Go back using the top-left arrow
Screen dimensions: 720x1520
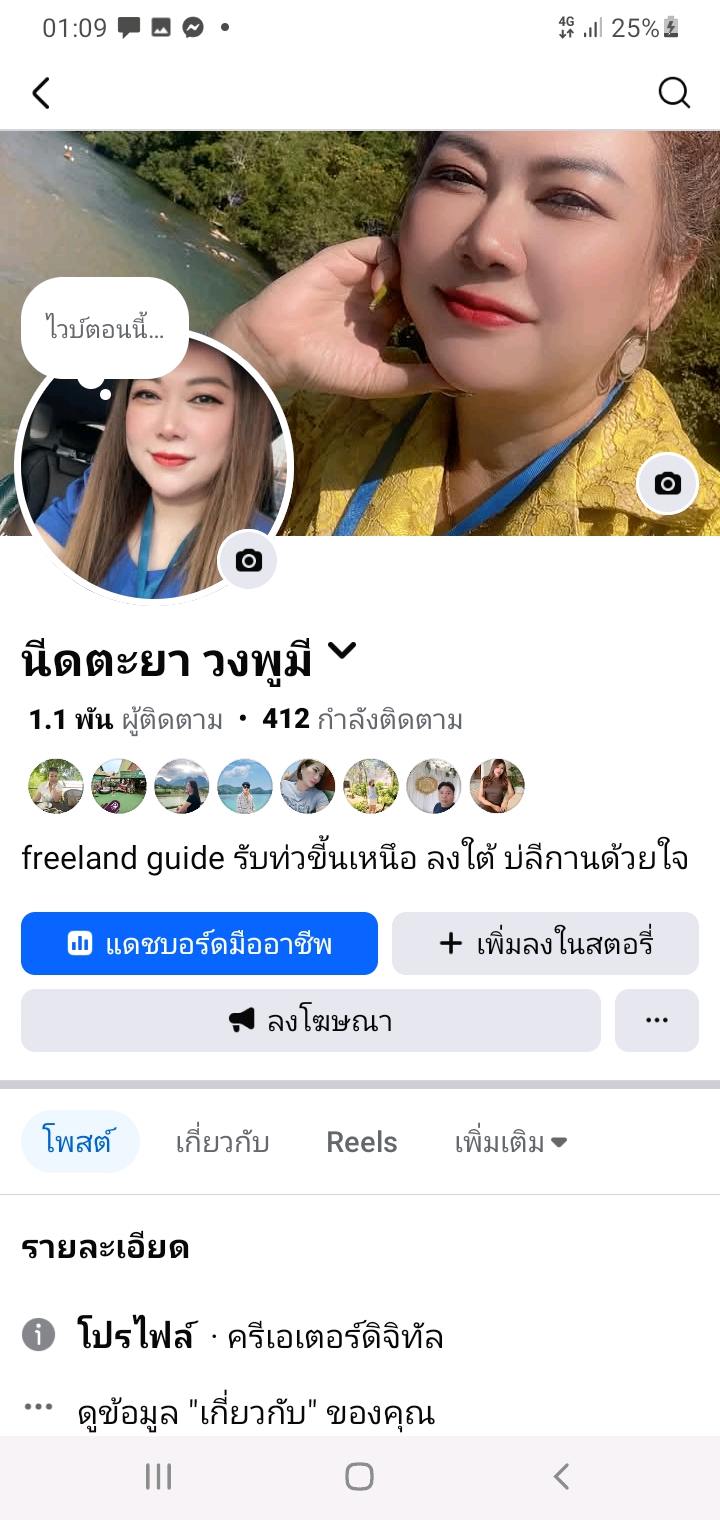pyautogui.click(x=41, y=93)
